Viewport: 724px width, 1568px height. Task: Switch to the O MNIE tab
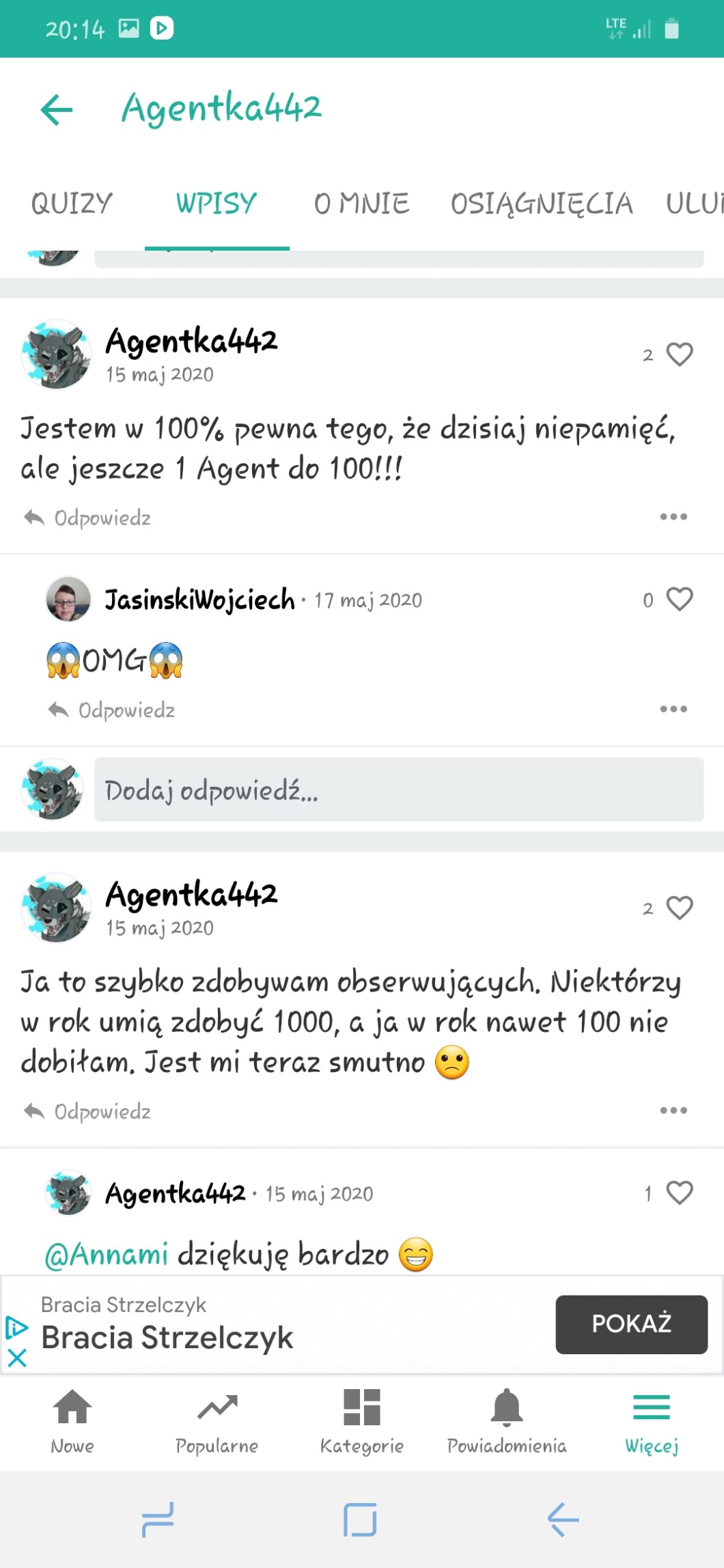click(x=361, y=204)
